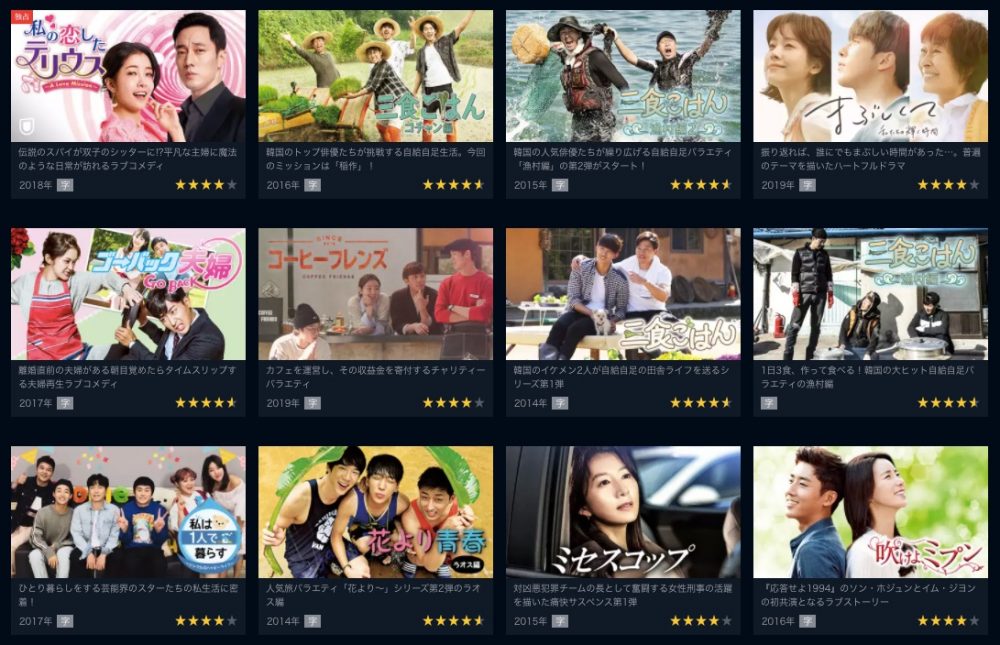This screenshot has height=645, width=1000.
Task: Select 三食ごはん series first 2014 card
Action: [623, 294]
